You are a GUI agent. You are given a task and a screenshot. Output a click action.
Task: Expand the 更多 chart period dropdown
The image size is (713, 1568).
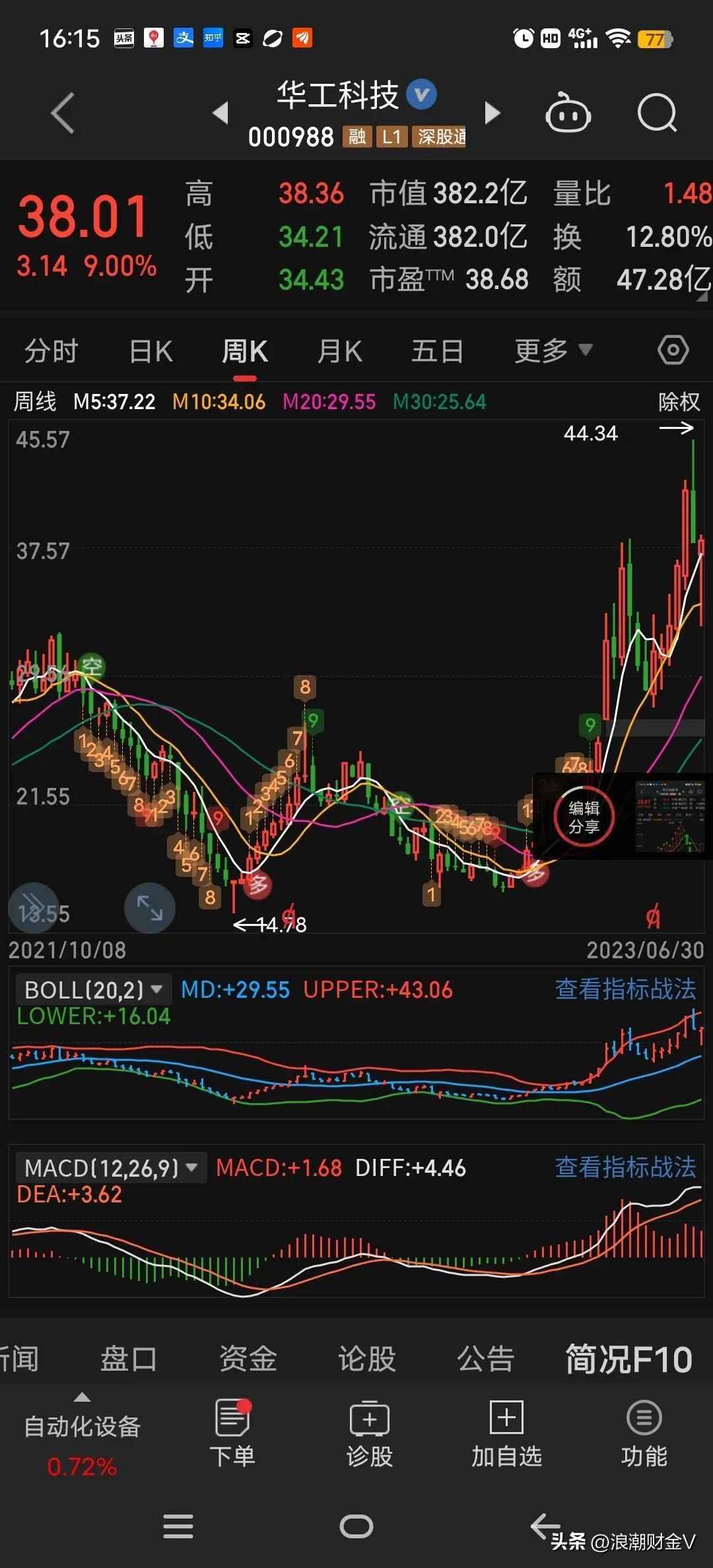pyautogui.click(x=553, y=350)
